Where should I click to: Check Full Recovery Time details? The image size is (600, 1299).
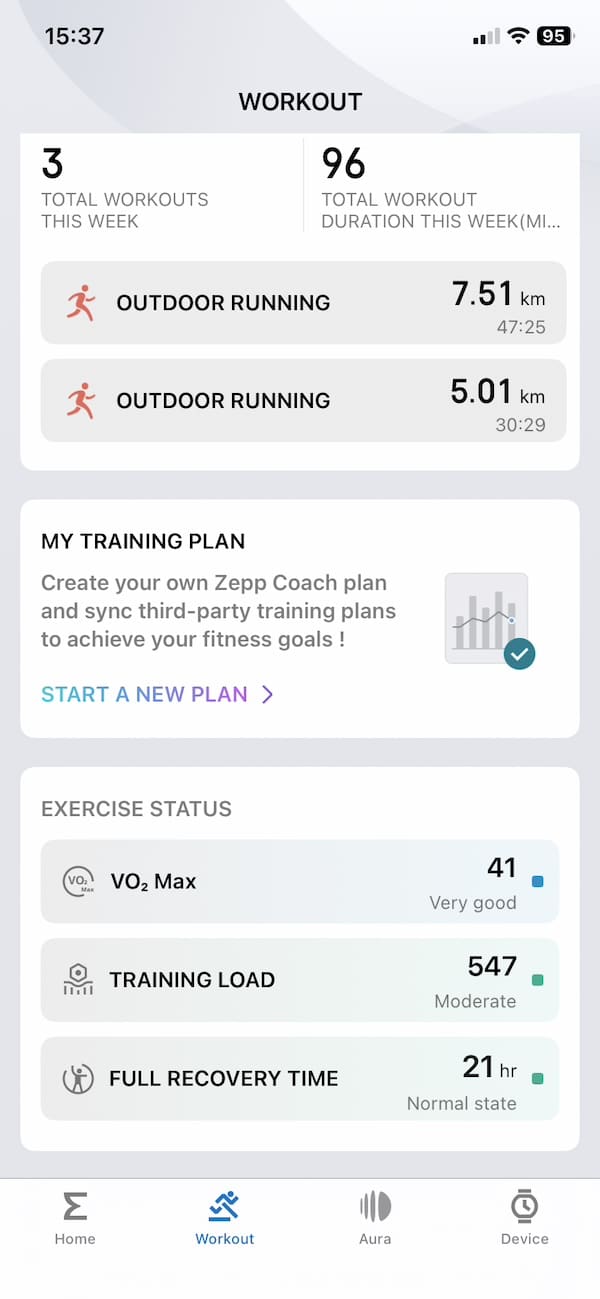(x=299, y=1079)
